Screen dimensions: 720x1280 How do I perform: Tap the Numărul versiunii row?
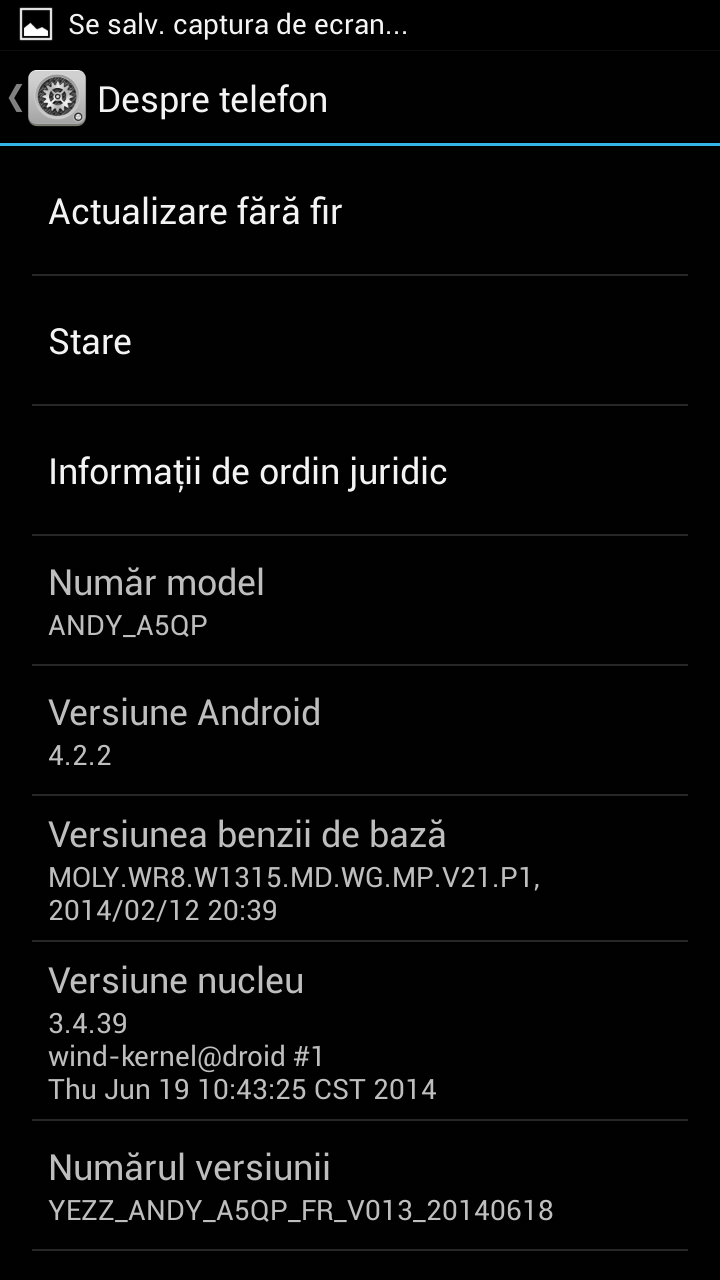pos(360,1186)
